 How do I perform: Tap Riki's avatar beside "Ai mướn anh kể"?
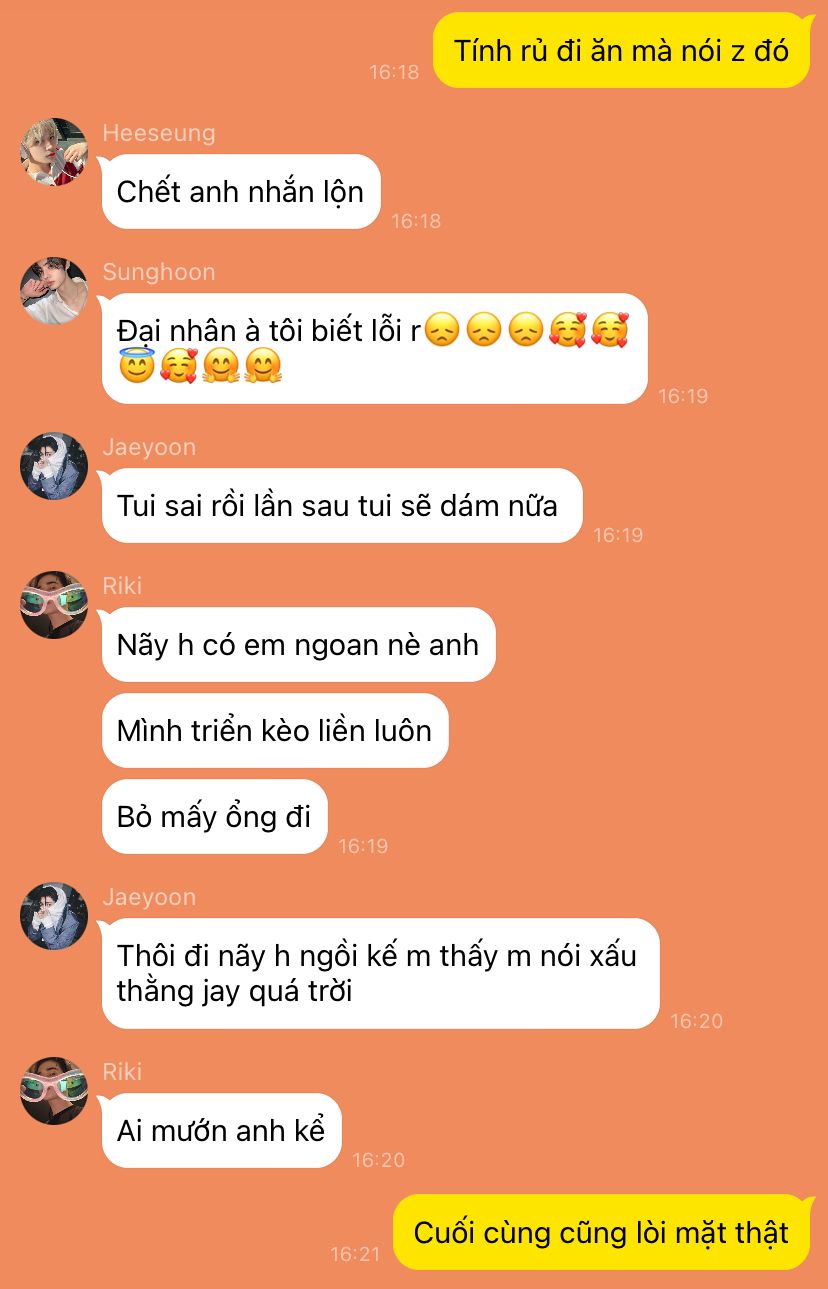pyautogui.click(x=54, y=1091)
